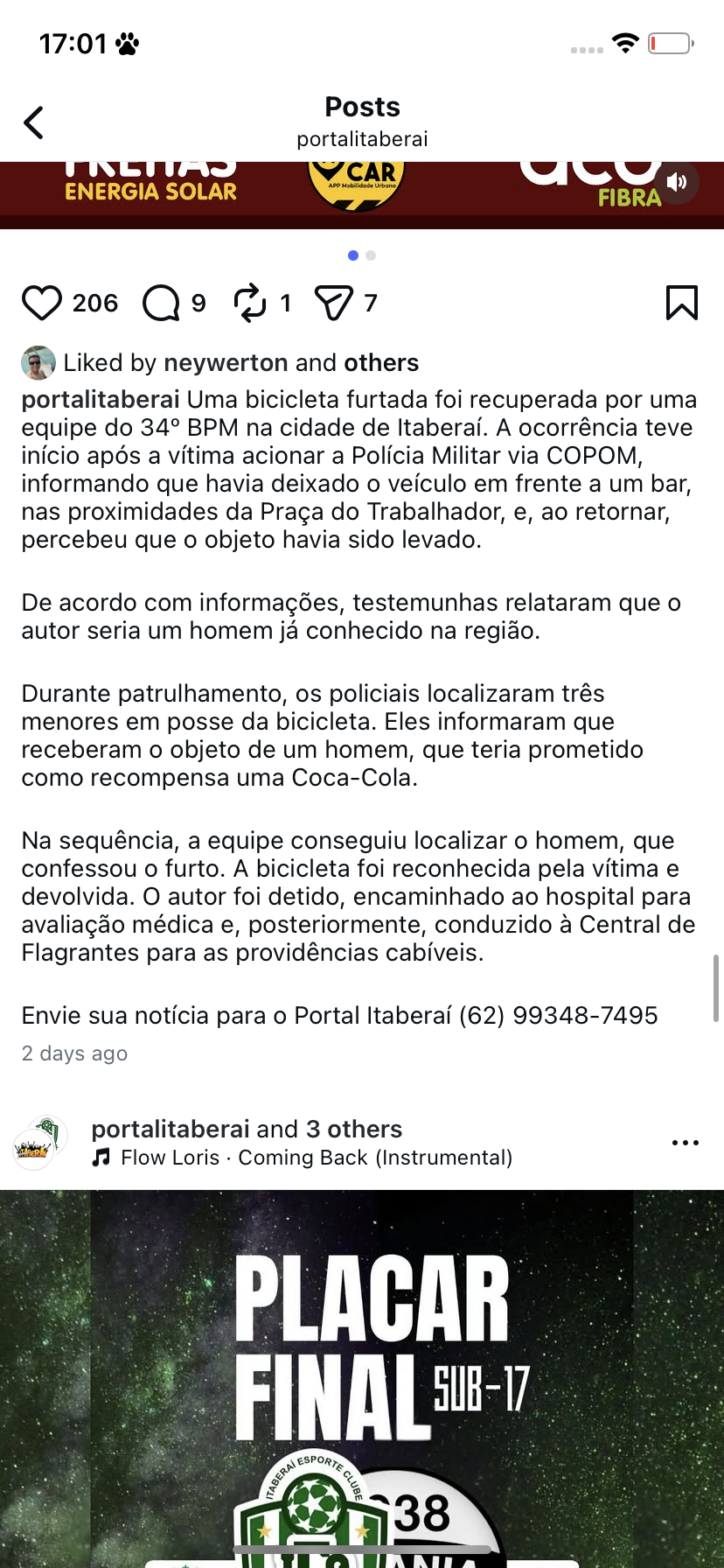Share the post via the send icon

click(333, 304)
